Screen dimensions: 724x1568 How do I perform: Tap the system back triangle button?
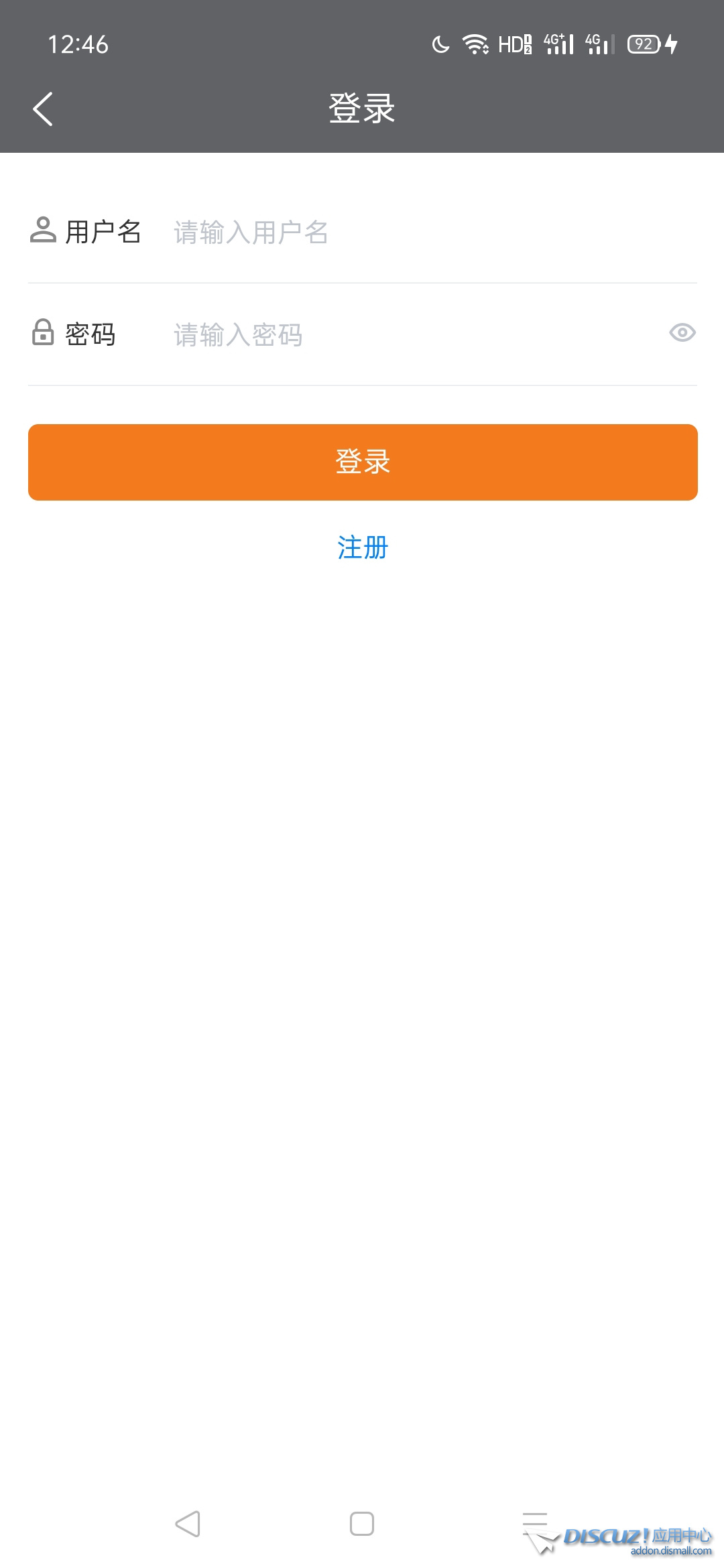188,1524
